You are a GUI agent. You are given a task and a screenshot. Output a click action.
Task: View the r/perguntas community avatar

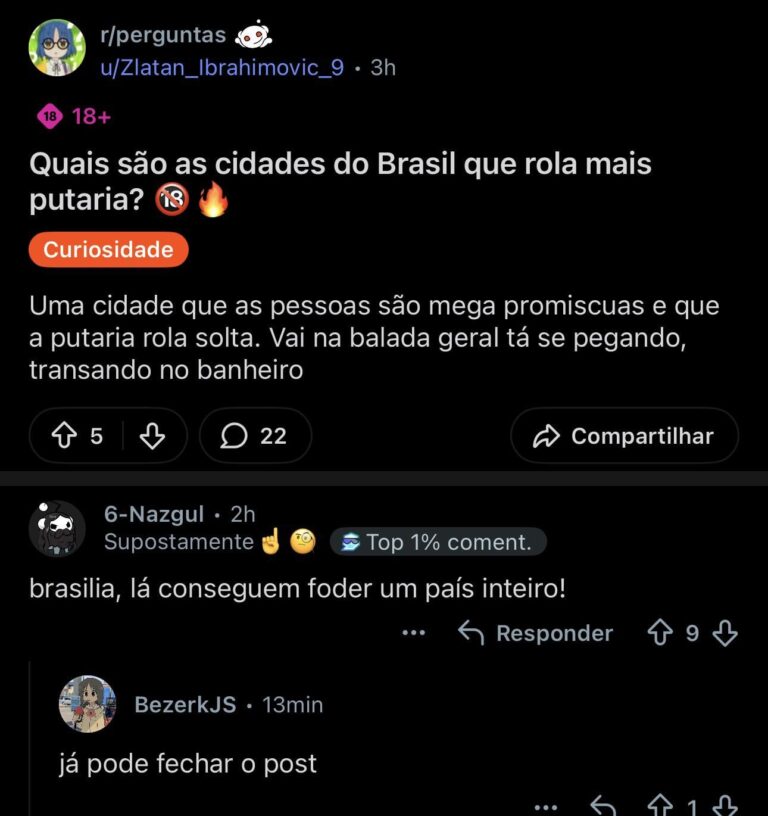click(x=57, y=48)
